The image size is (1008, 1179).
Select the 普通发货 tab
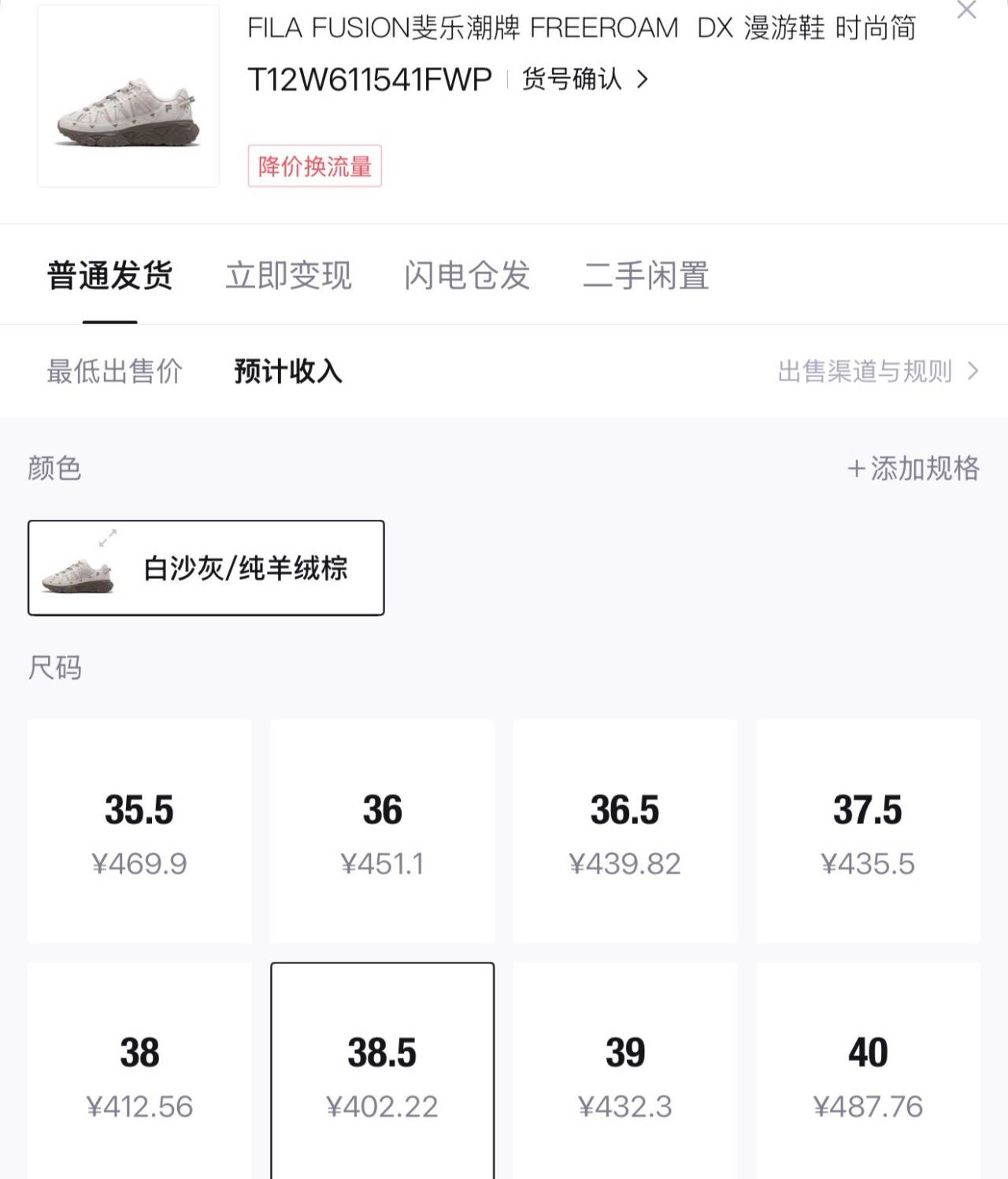(x=110, y=276)
